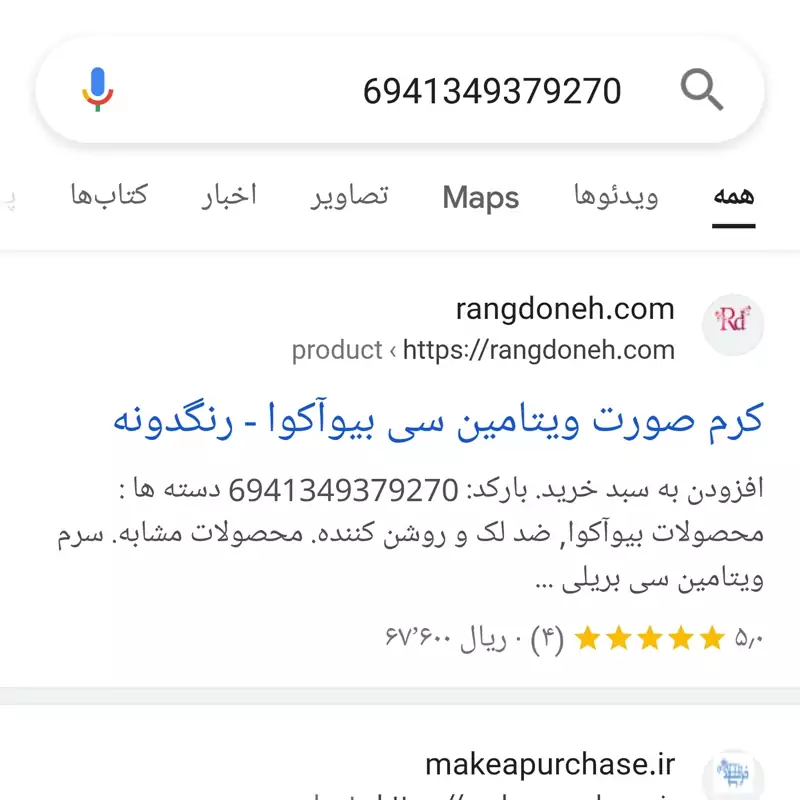The width and height of the screenshot is (800, 800).
Task: Switch to the تصاویر tab
Action: coord(349,196)
